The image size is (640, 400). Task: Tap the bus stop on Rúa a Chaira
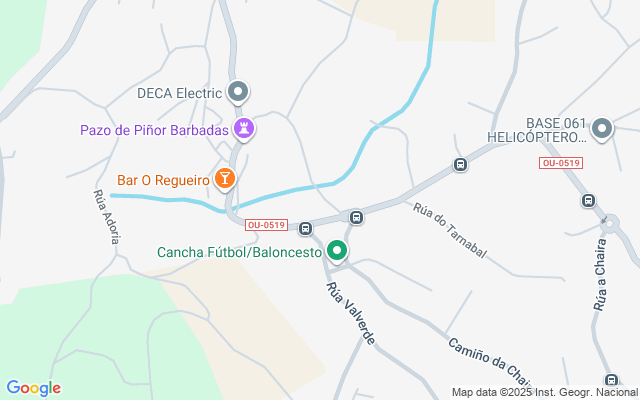589,200
